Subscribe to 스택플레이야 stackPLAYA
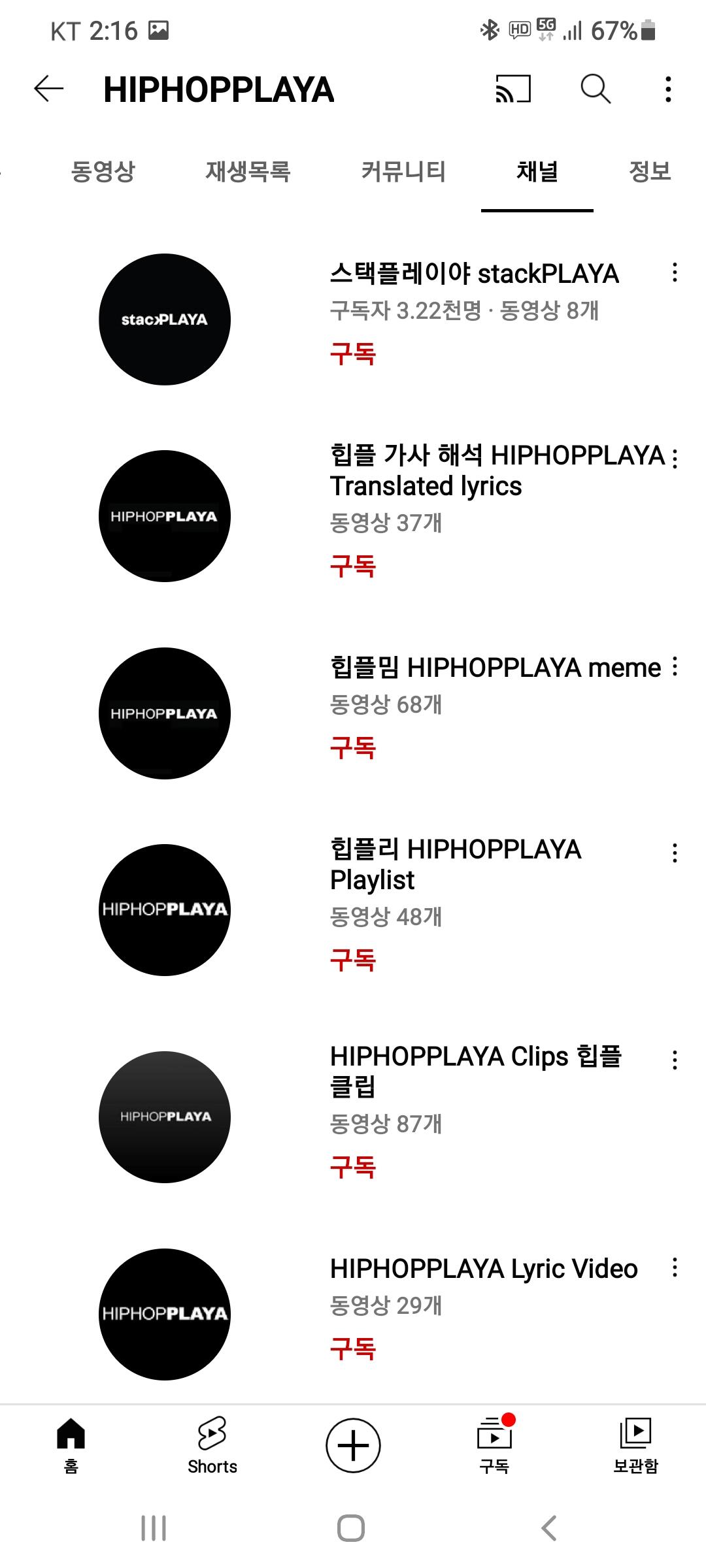The height and width of the screenshot is (1568, 706). click(353, 353)
